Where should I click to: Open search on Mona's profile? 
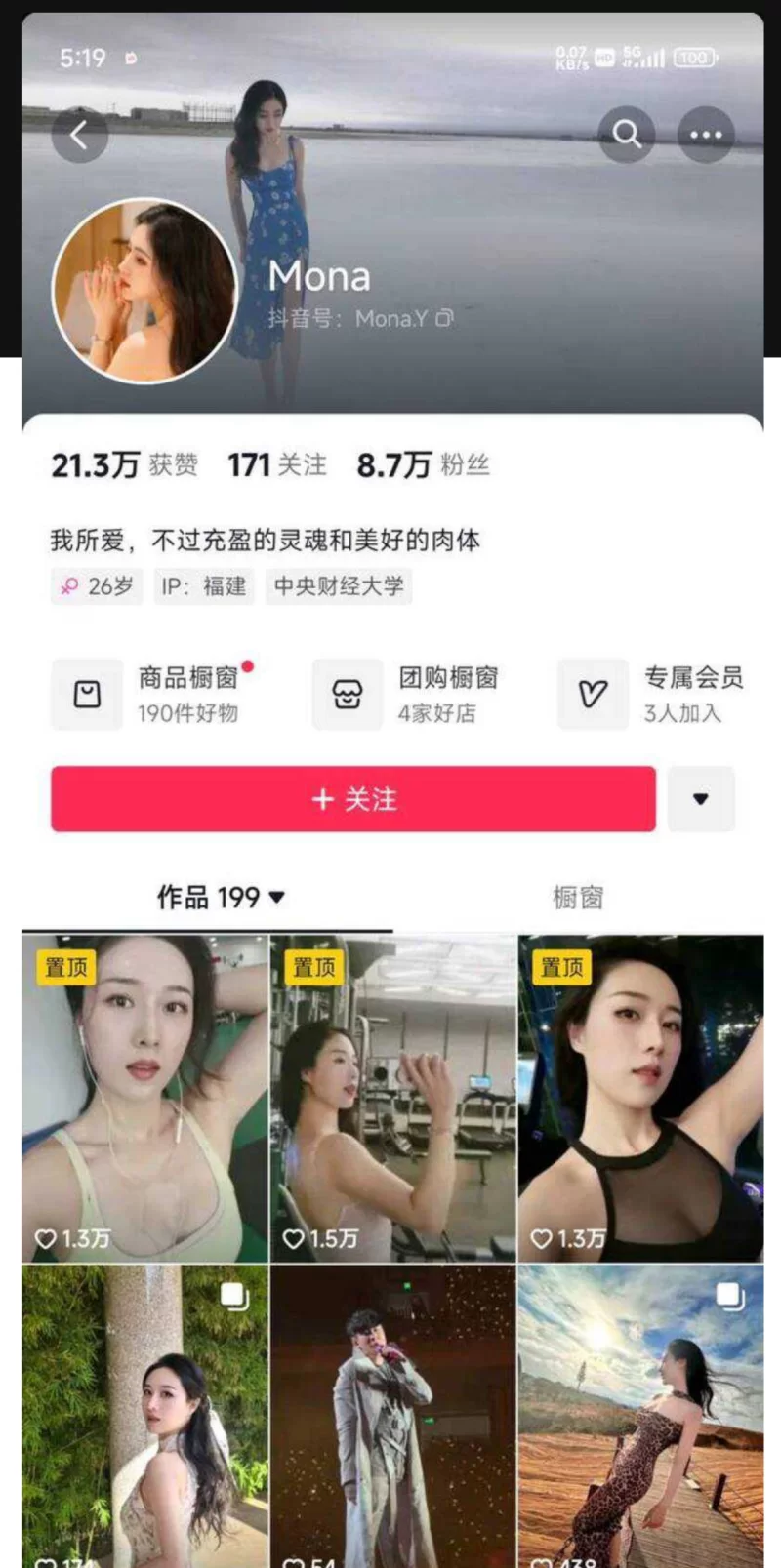[x=626, y=135]
